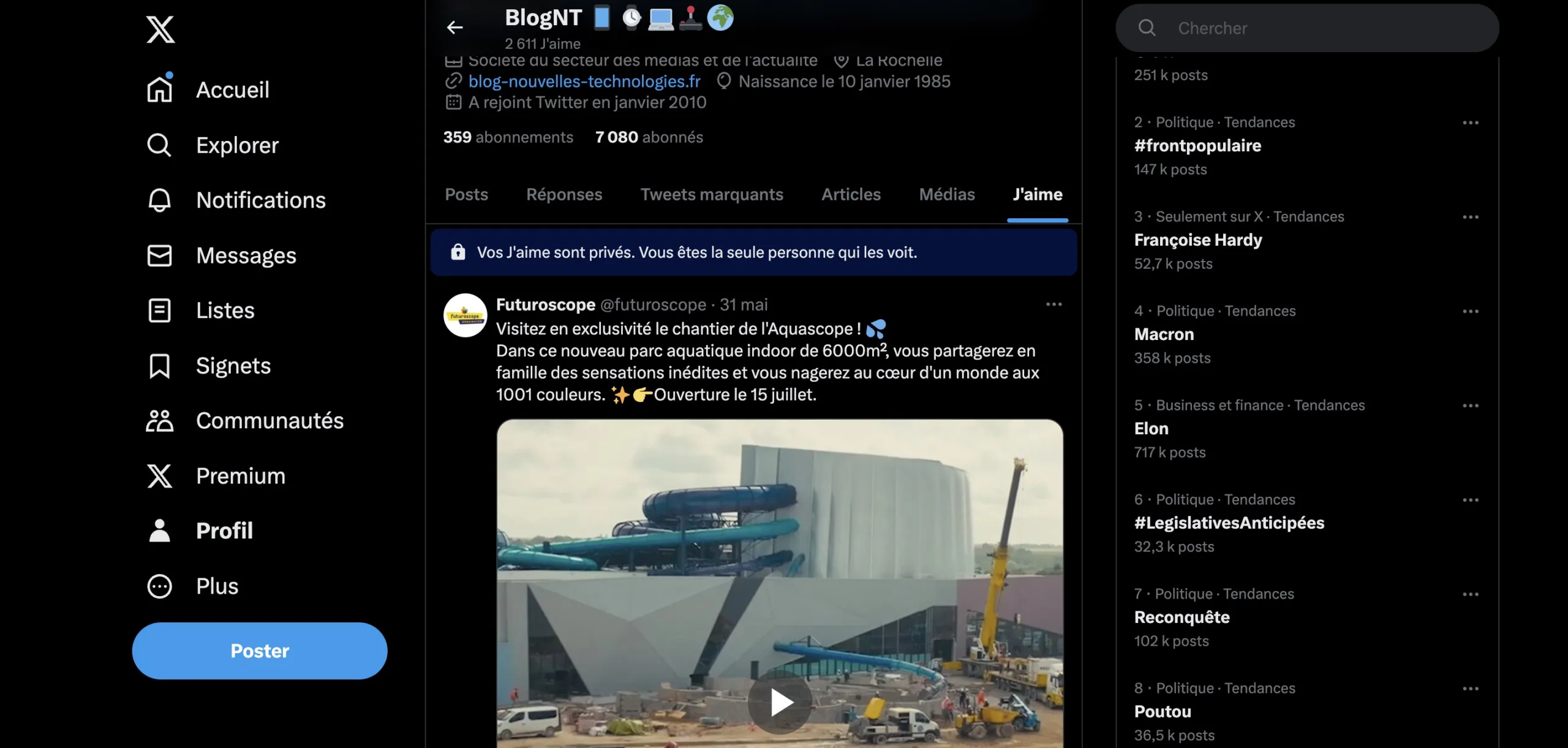Viewport: 1568px width, 748px height.
Task: Switch to the Articles tab
Action: pyautogui.click(x=851, y=194)
